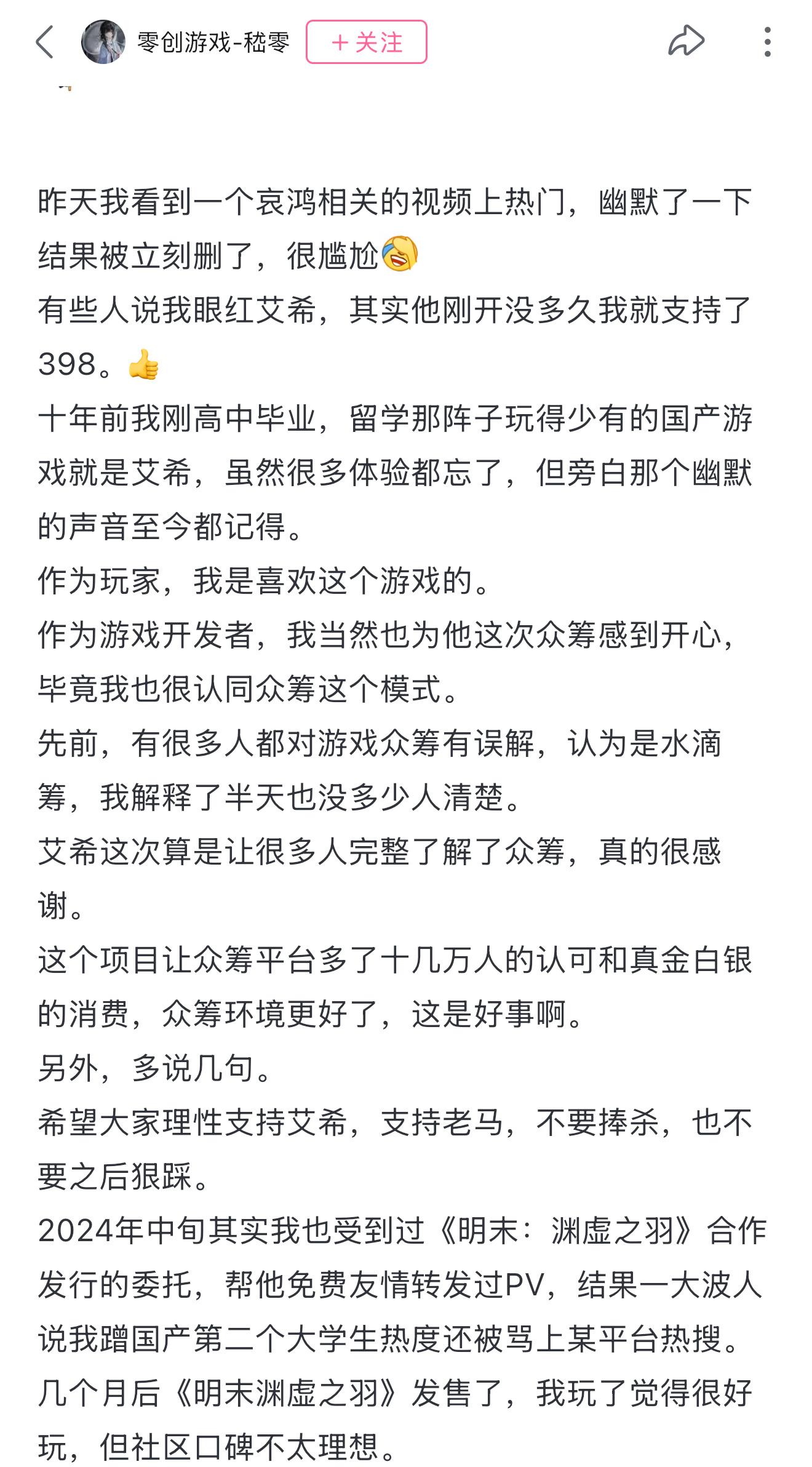This screenshot has height=1467, width=812.
Task: Open the three-dot overflow menu
Action: point(767,42)
